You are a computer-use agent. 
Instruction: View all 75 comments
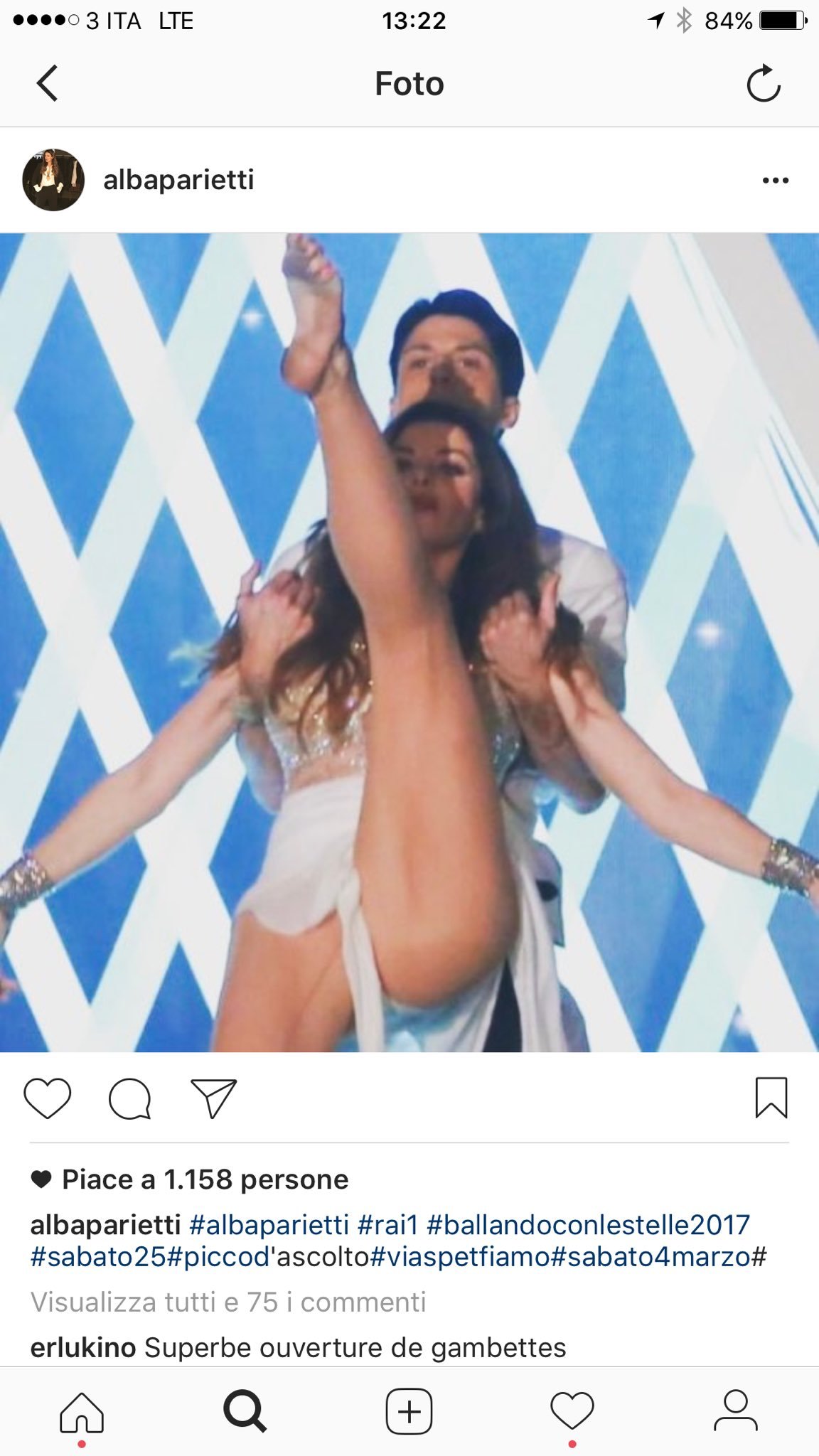tap(228, 1302)
